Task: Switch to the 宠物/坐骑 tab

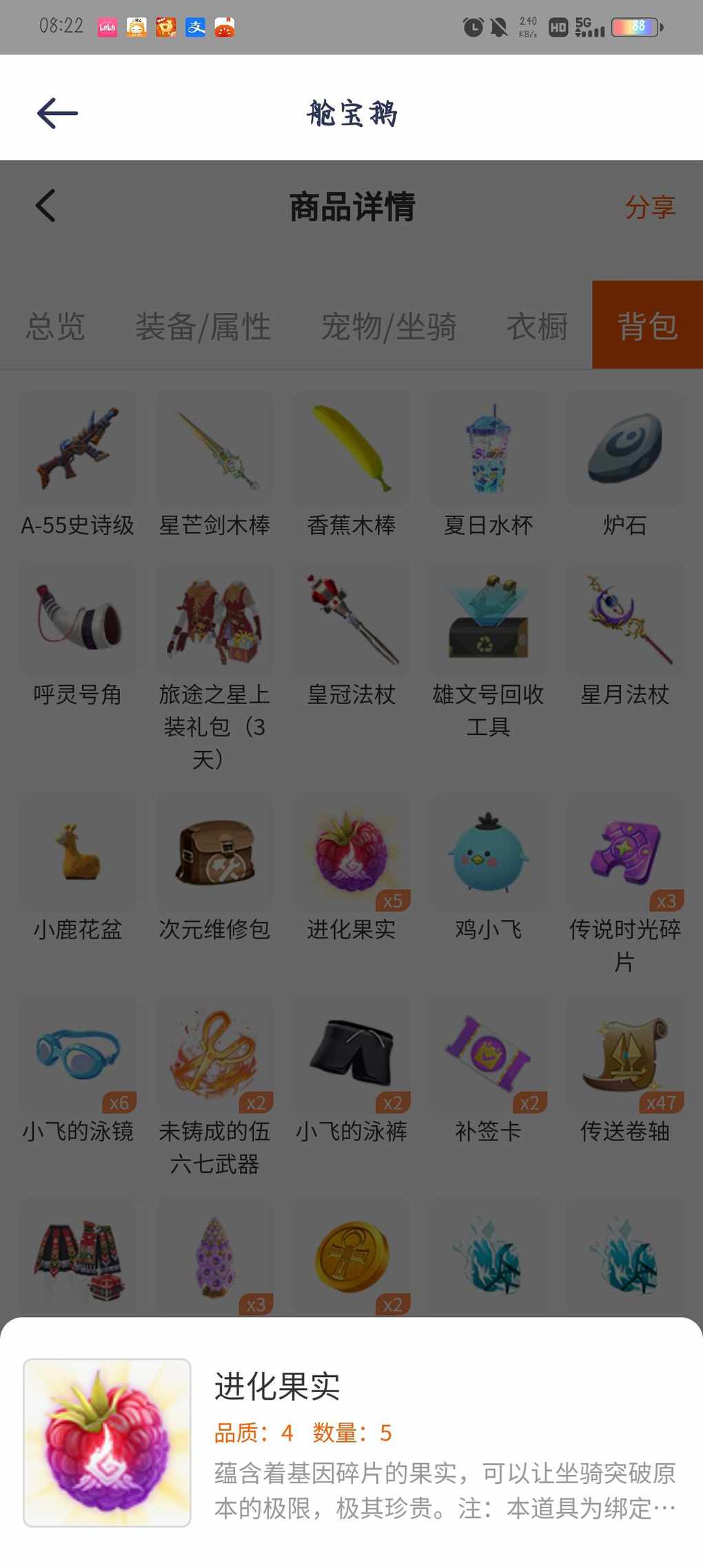Action: click(389, 326)
